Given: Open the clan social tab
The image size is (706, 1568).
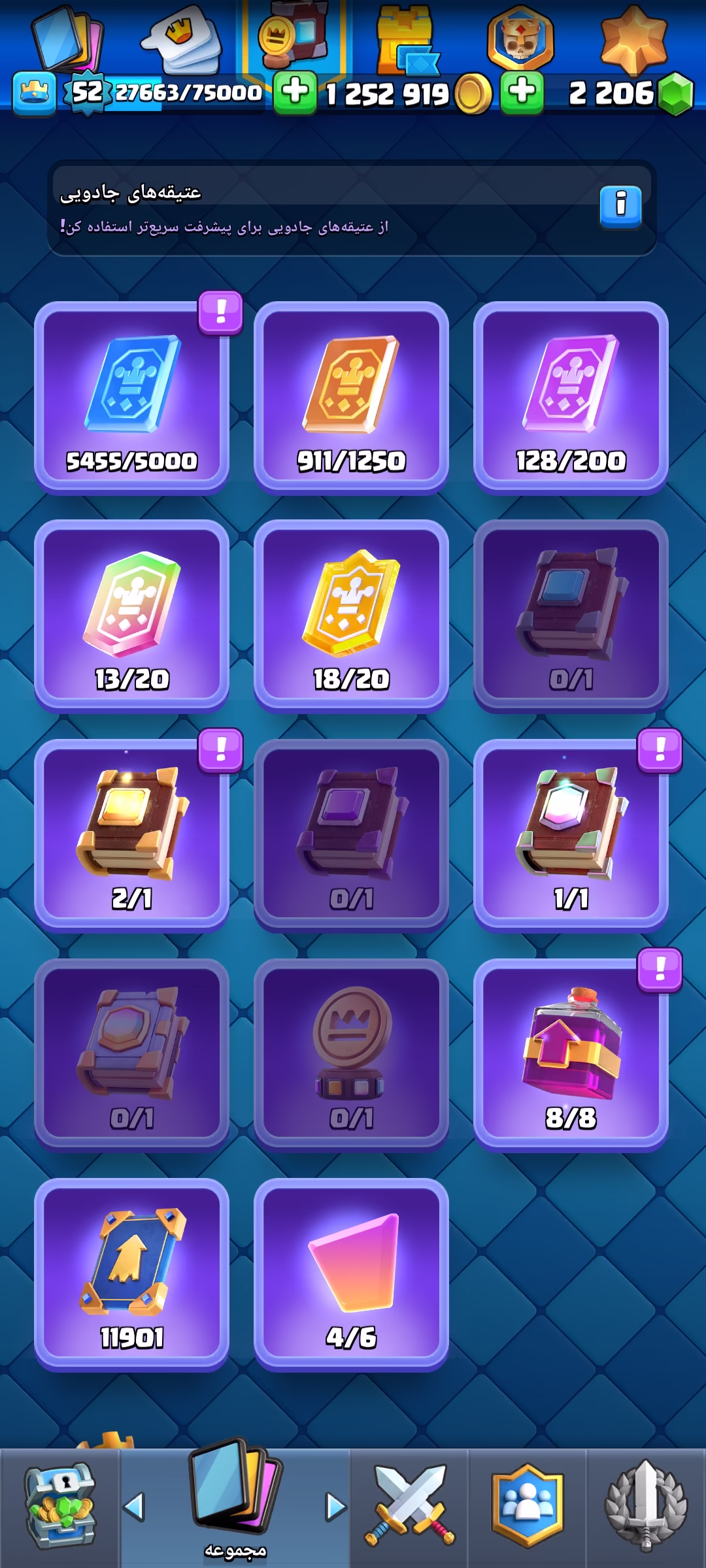Looking at the screenshot, I should click(x=527, y=1508).
